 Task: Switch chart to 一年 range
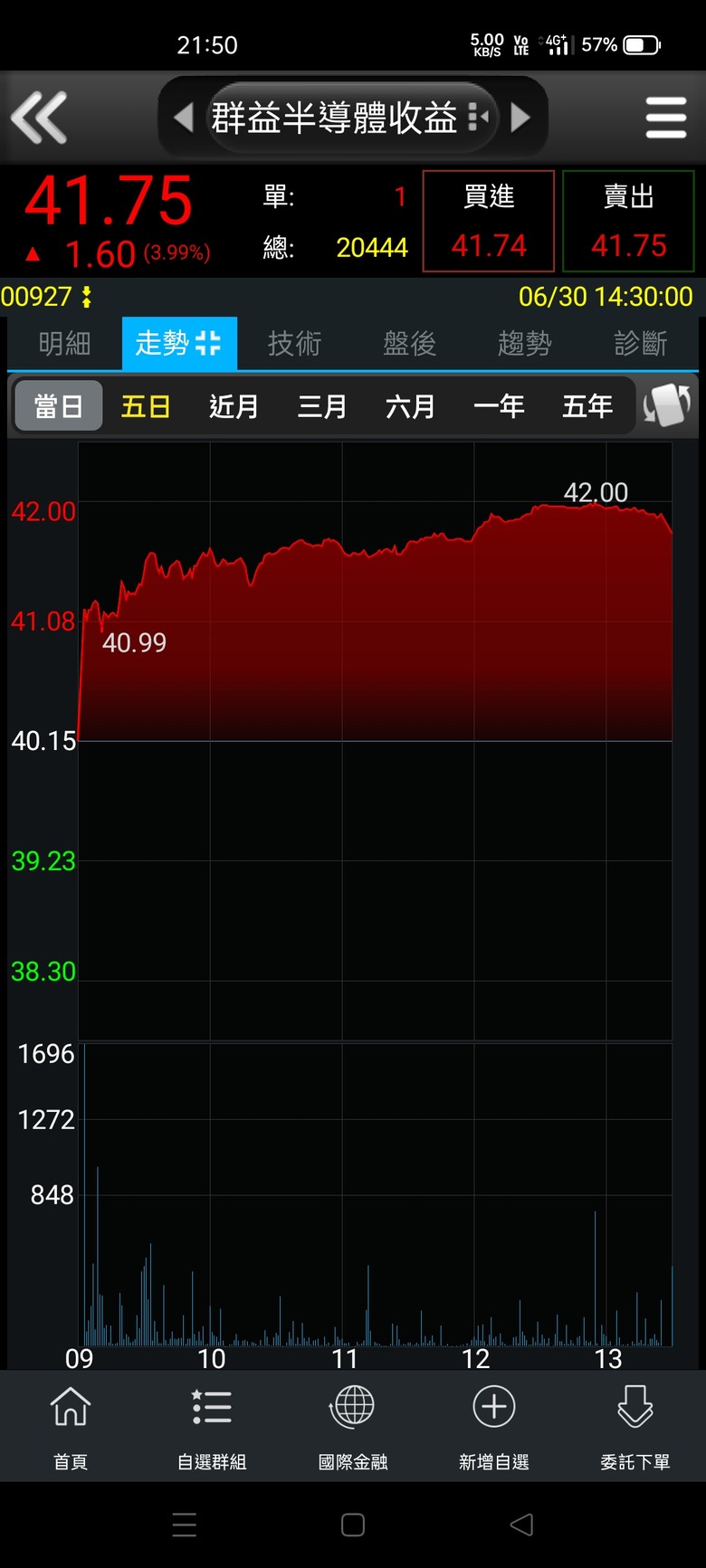click(x=499, y=406)
